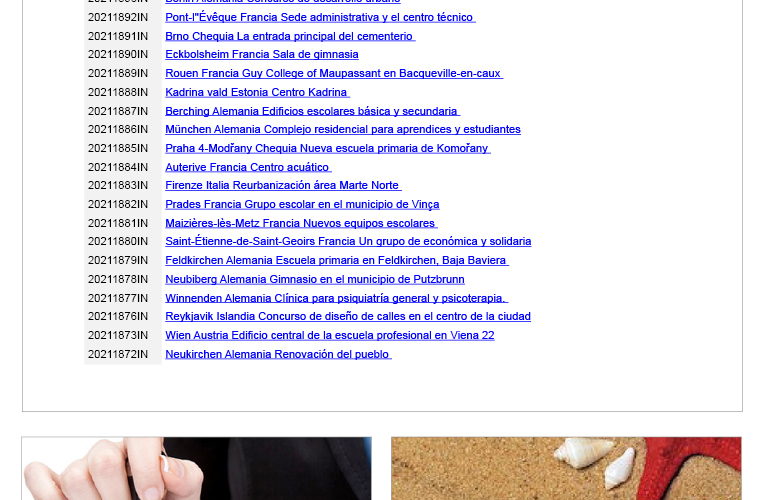Open Reykjavik Islandia Concurso de diseño link

coord(348,316)
